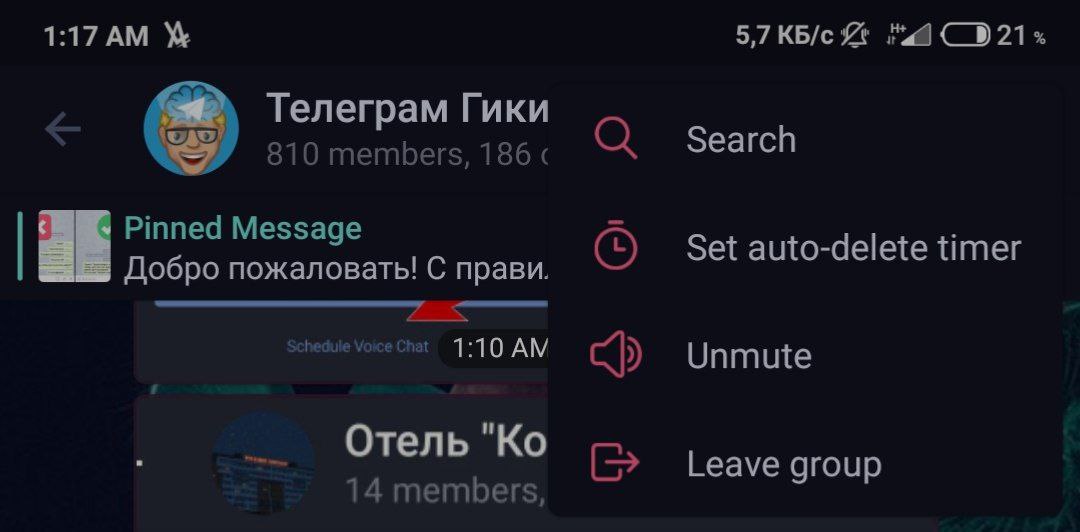Unmute this group's notifications
The width and height of the screenshot is (1080, 532).
(748, 356)
